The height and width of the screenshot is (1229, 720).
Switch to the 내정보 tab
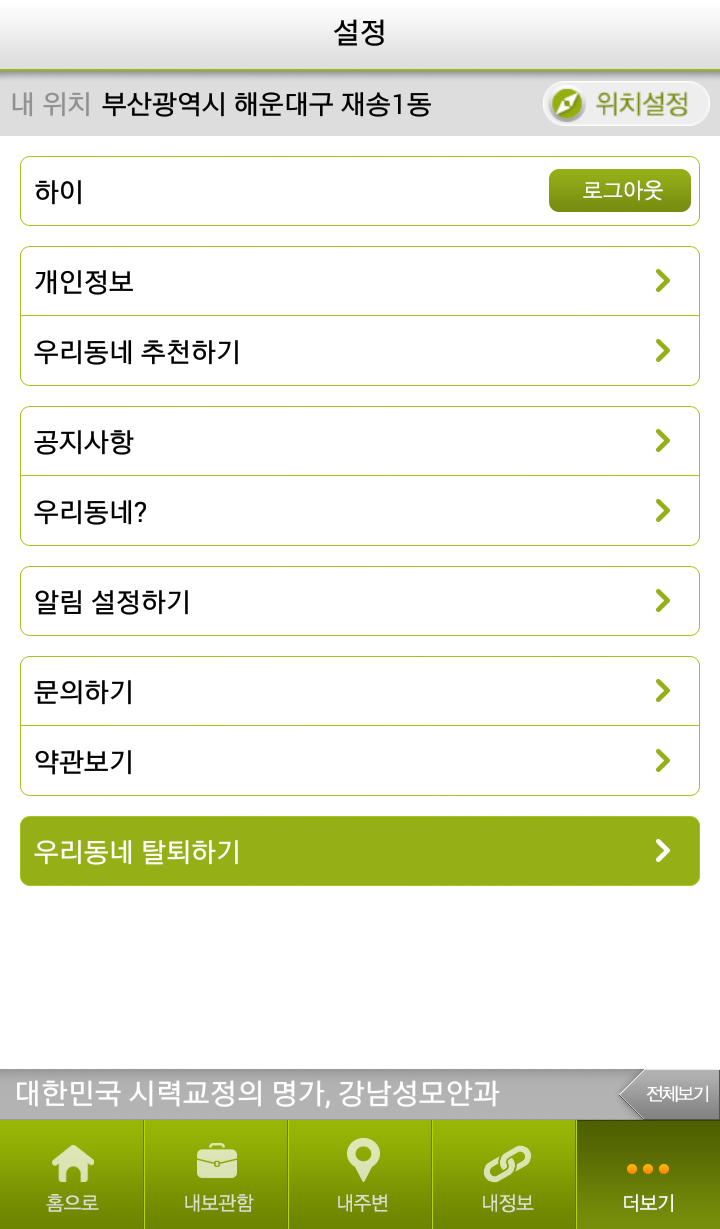click(x=504, y=1175)
